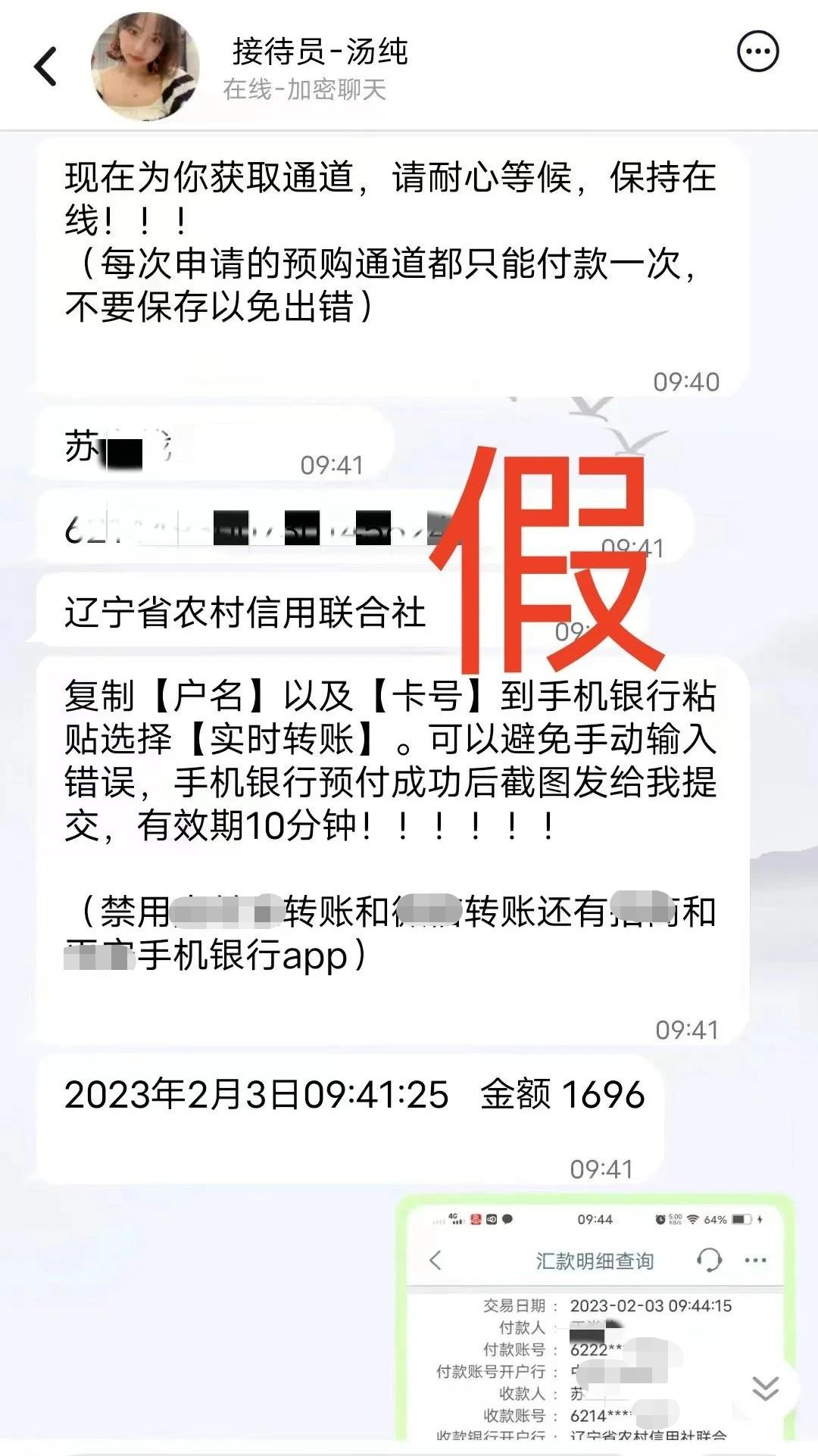818x1456 pixels.
Task: Open the overflow menu with three dots
Action: click(x=758, y=52)
